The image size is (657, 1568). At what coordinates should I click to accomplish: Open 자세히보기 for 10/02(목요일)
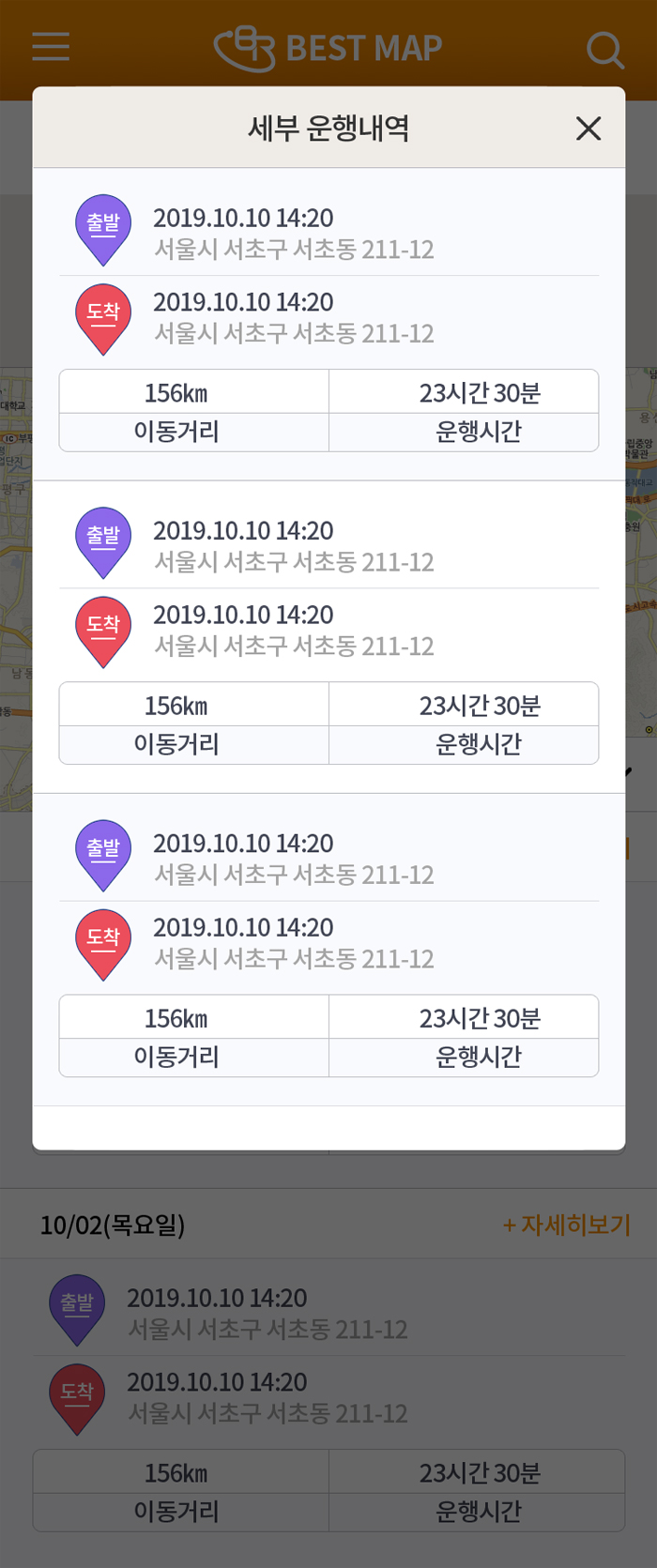[567, 1225]
